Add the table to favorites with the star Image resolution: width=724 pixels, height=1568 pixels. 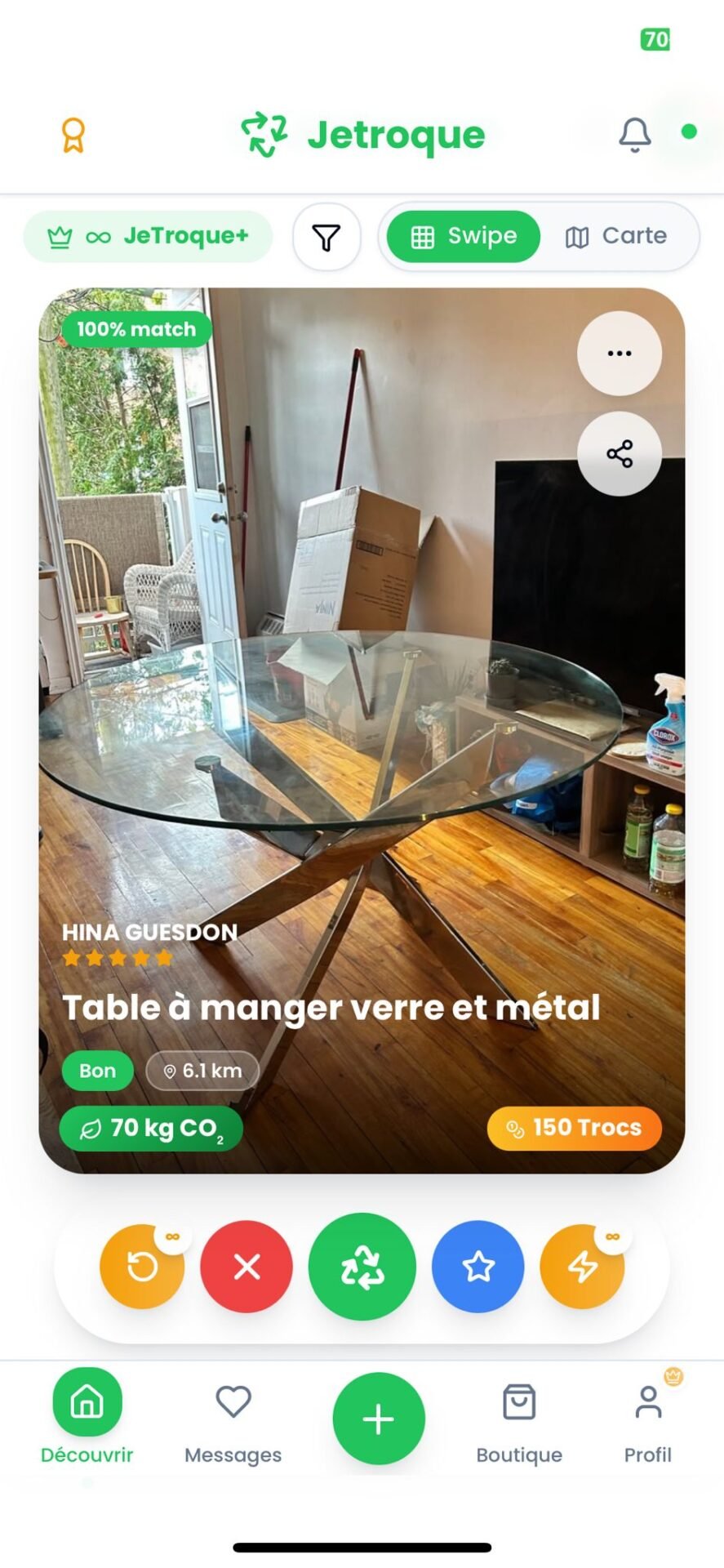click(x=477, y=1267)
